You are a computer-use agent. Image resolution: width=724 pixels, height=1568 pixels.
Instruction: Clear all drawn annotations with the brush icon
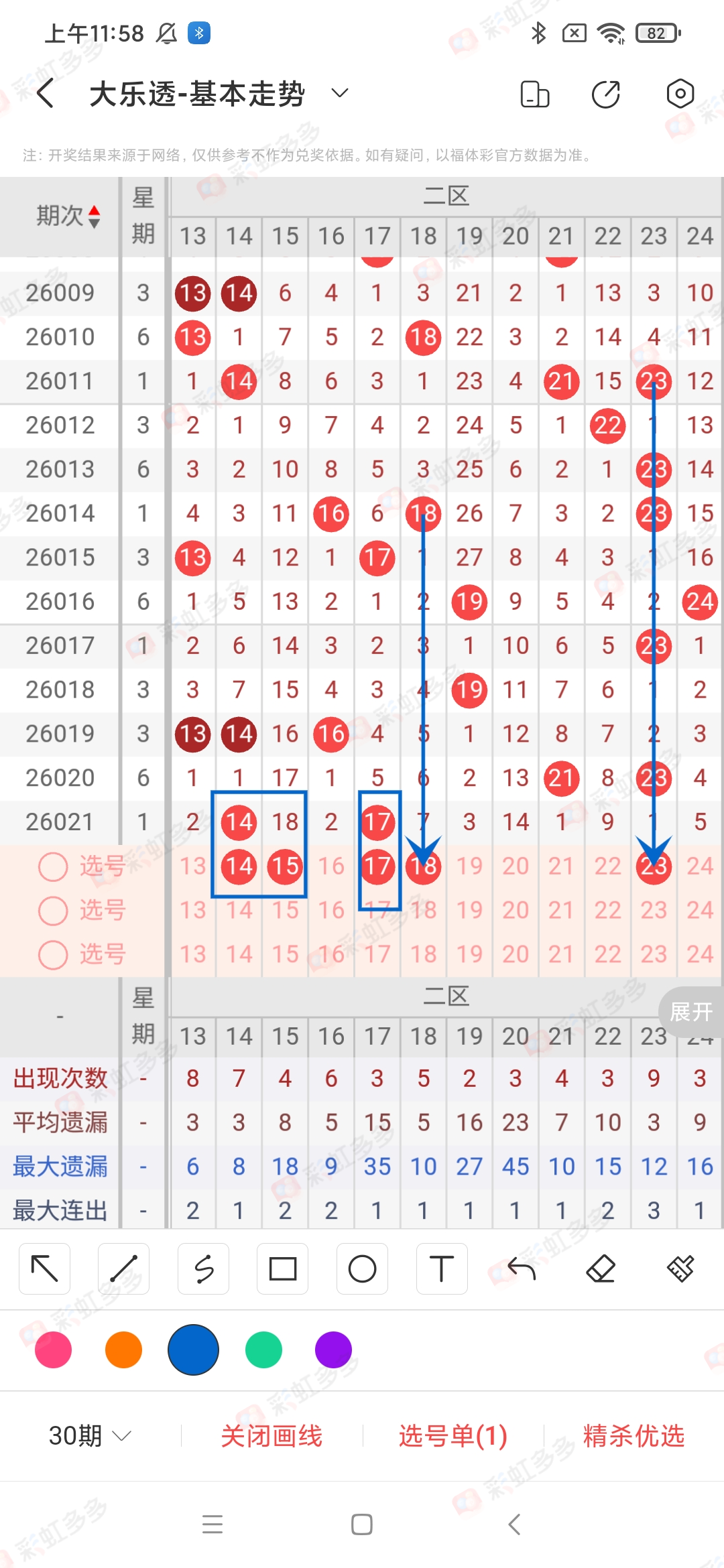[680, 1268]
